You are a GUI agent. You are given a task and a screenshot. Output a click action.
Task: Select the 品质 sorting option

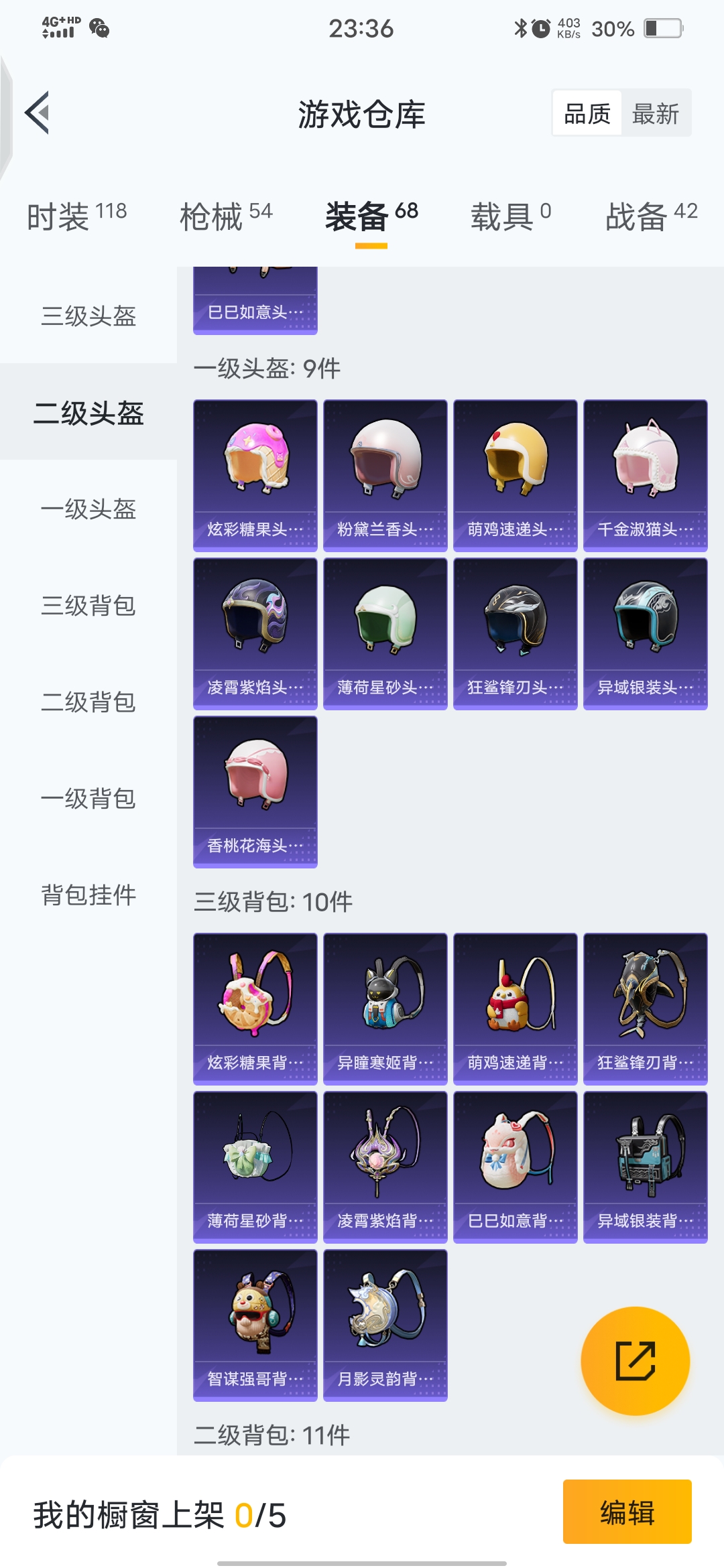pos(587,113)
